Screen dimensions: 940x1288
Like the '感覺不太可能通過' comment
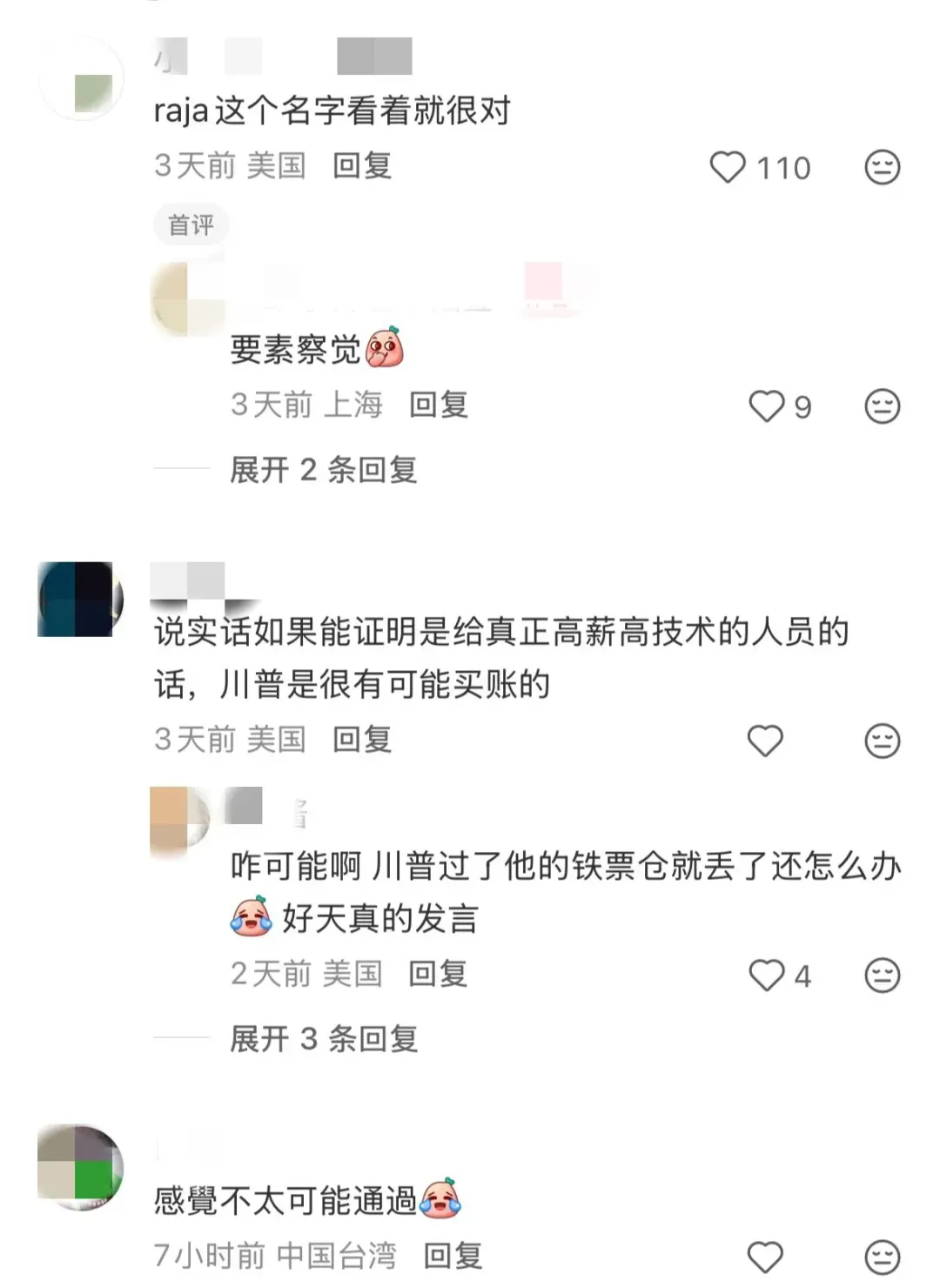pyautogui.click(x=765, y=1257)
